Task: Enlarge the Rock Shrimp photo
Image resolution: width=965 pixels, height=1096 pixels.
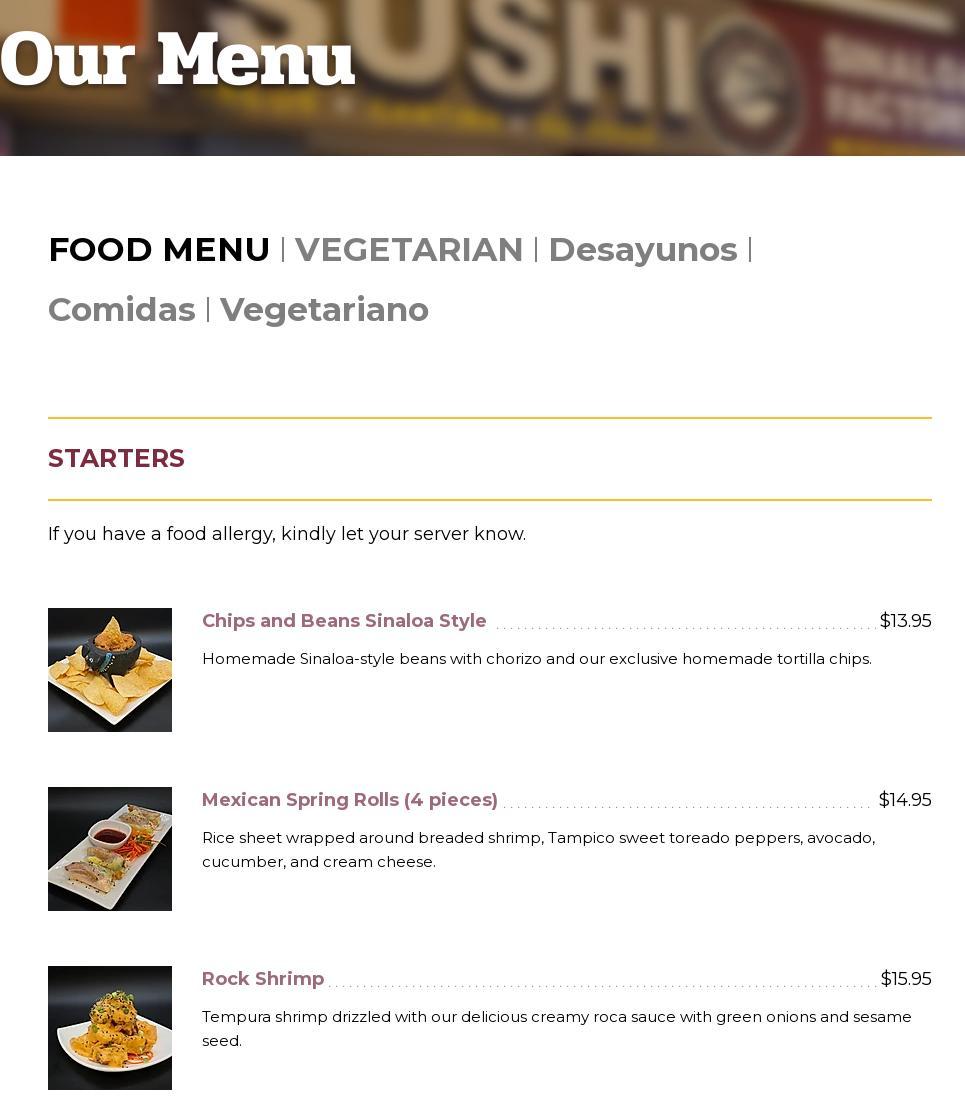Action: (110, 1028)
